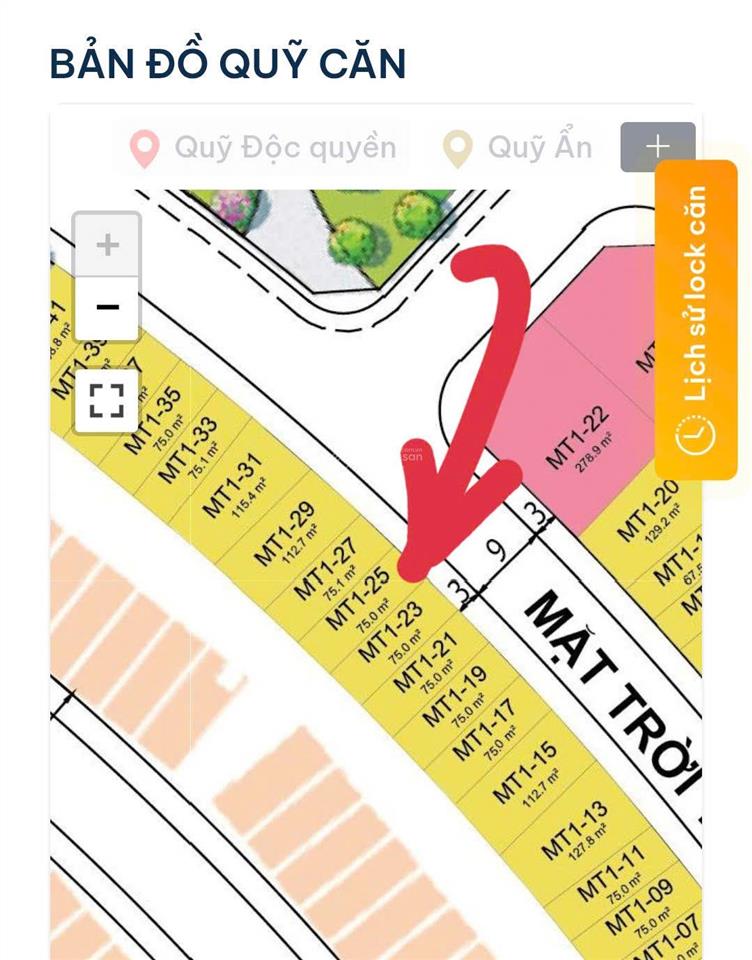752x960 pixels.
Task: Open Lịch sử lock căn history
Action: click(x=696, y=320)
